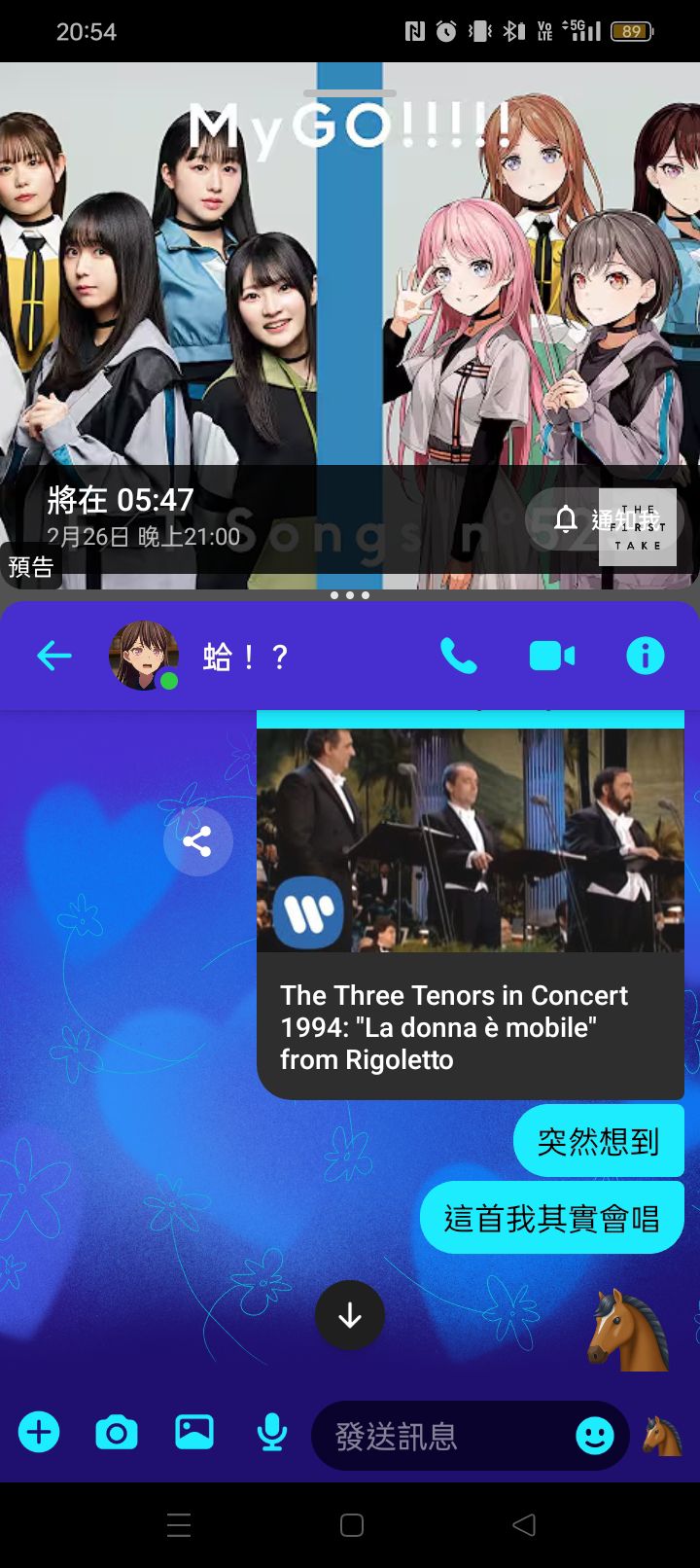Open the contact's profile picture

click(144, 656)
